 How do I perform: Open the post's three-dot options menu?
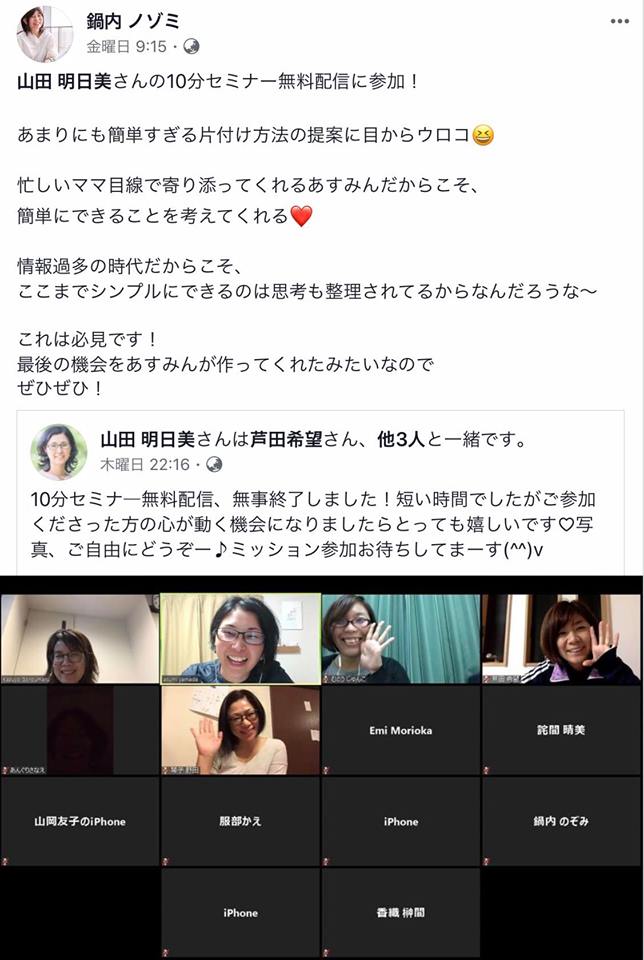[618, 24]
